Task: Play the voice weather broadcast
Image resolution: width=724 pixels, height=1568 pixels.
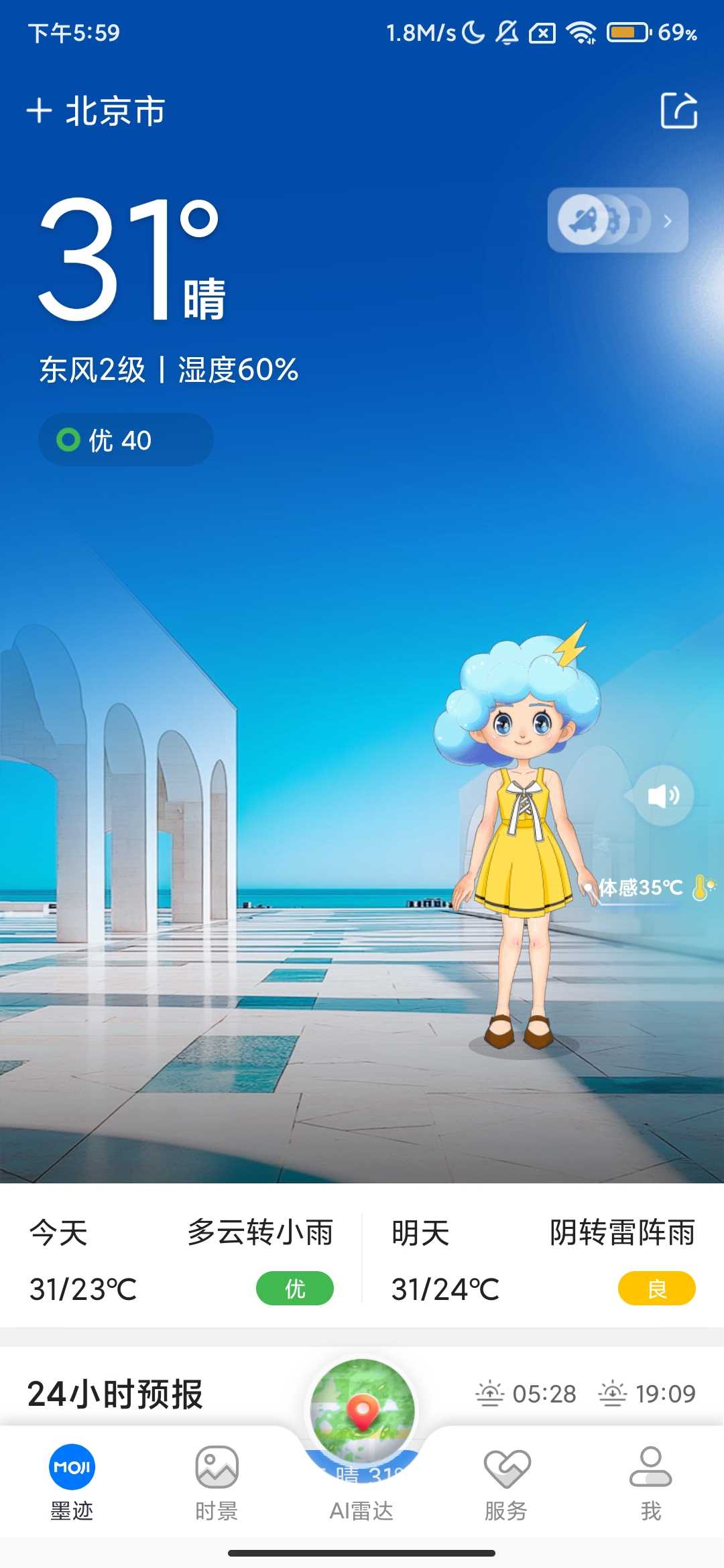Action: (663, 795)
